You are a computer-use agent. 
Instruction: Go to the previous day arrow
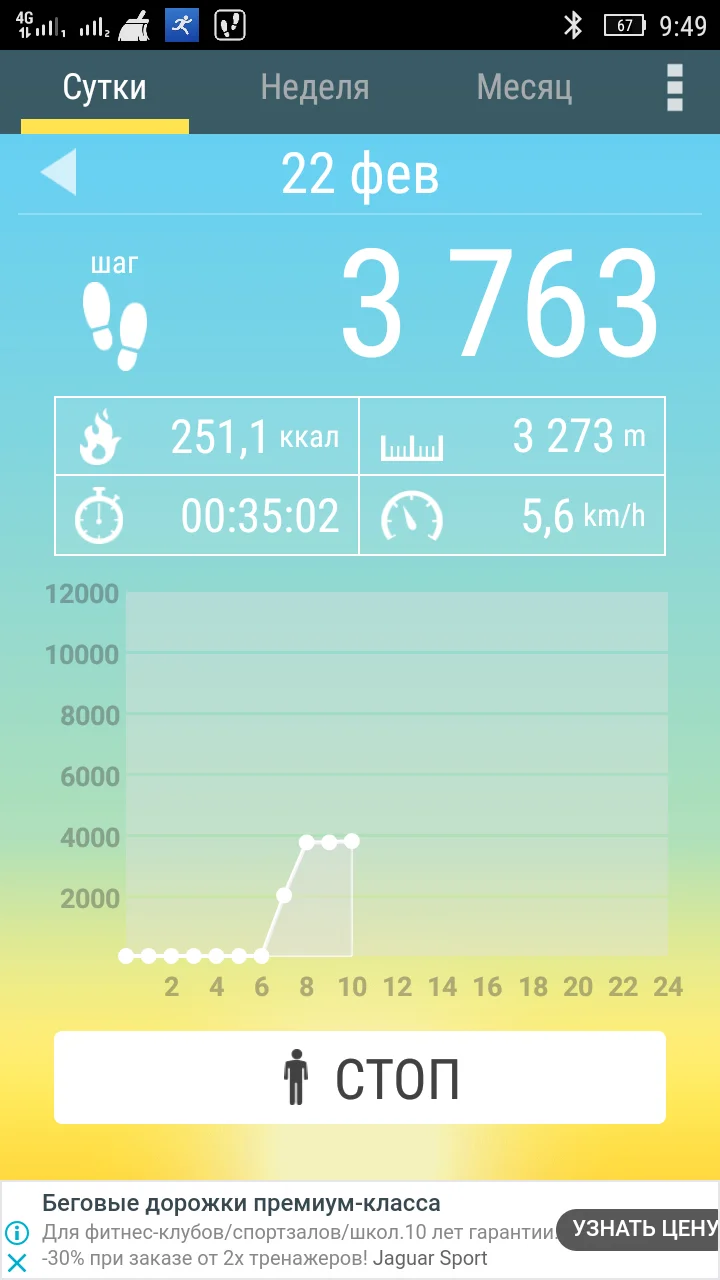[58, 173]
